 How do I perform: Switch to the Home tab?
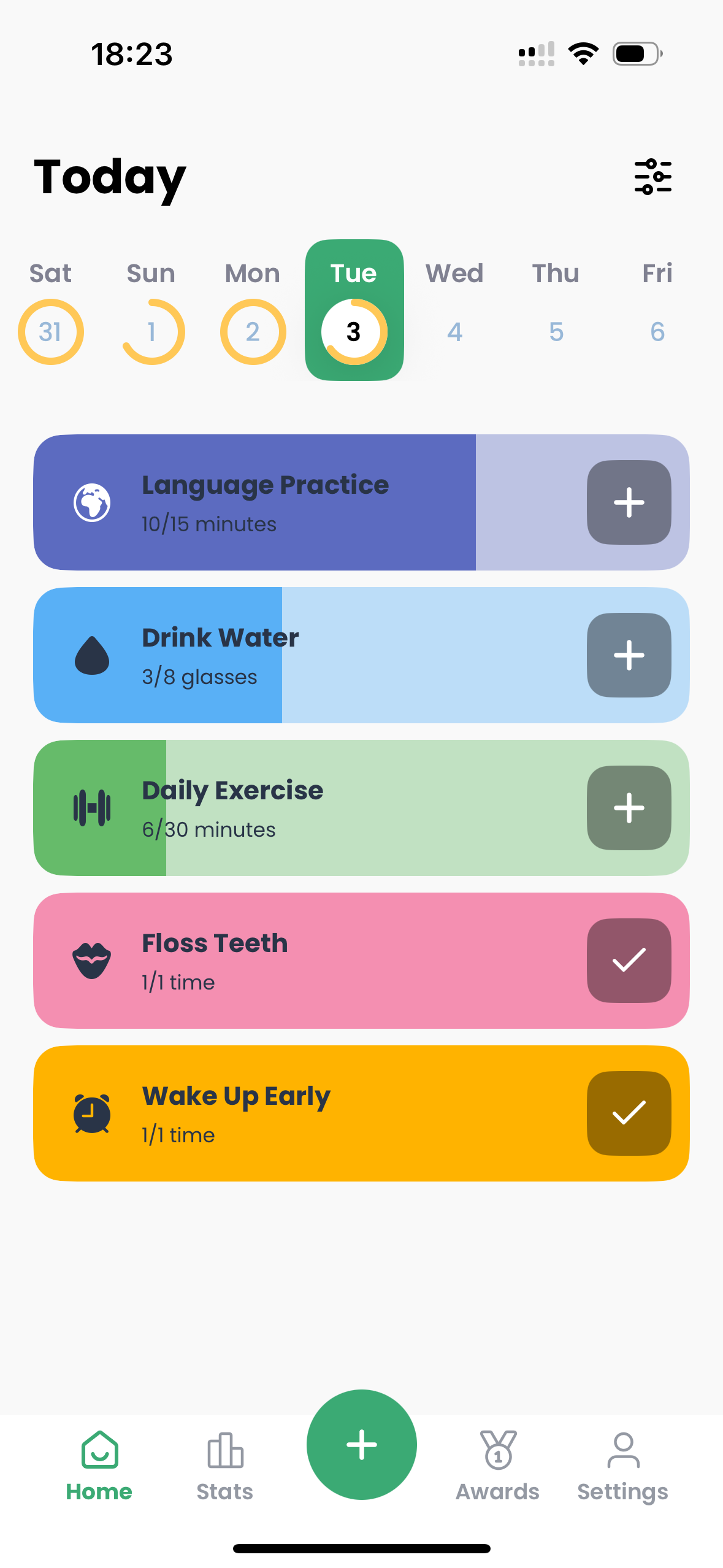point(99,1466)
